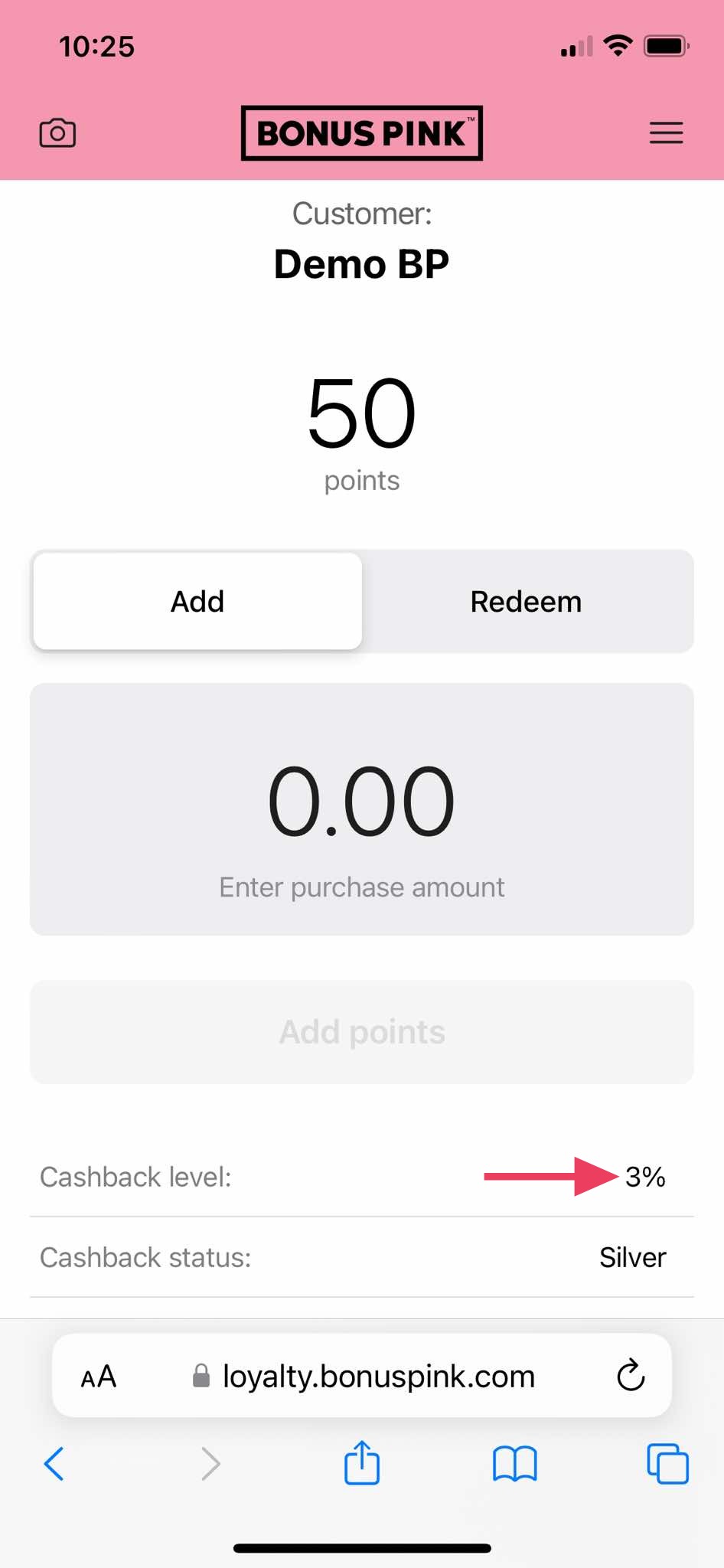This screenshot has height=1568, width=724.
Task: Open Safari bookmarks
Action: click(x=515, y=1464)
